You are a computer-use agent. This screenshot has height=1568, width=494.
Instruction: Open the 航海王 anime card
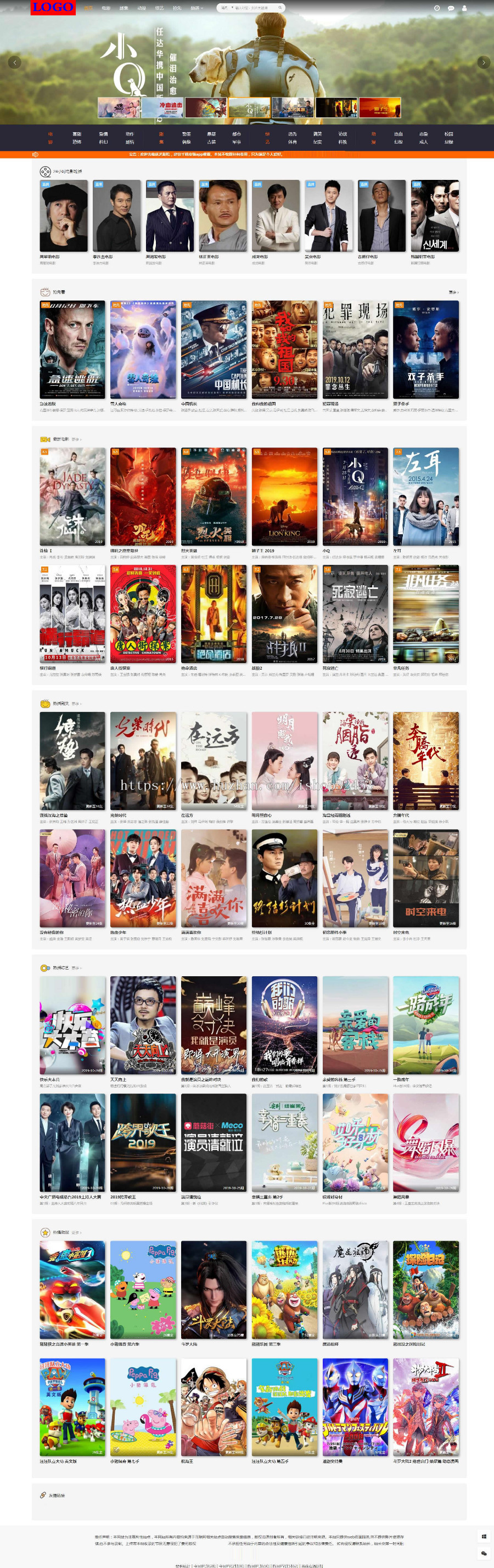click(x=214, y=1407)
